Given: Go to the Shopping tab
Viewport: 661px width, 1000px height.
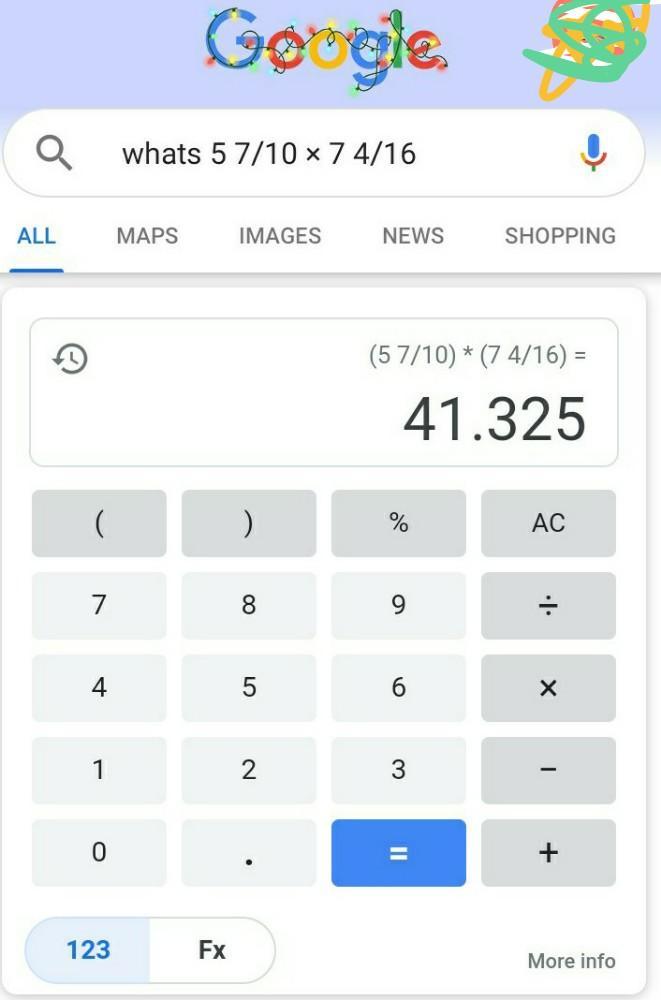Looking at the screenshot, I should (x=560, y=236).
